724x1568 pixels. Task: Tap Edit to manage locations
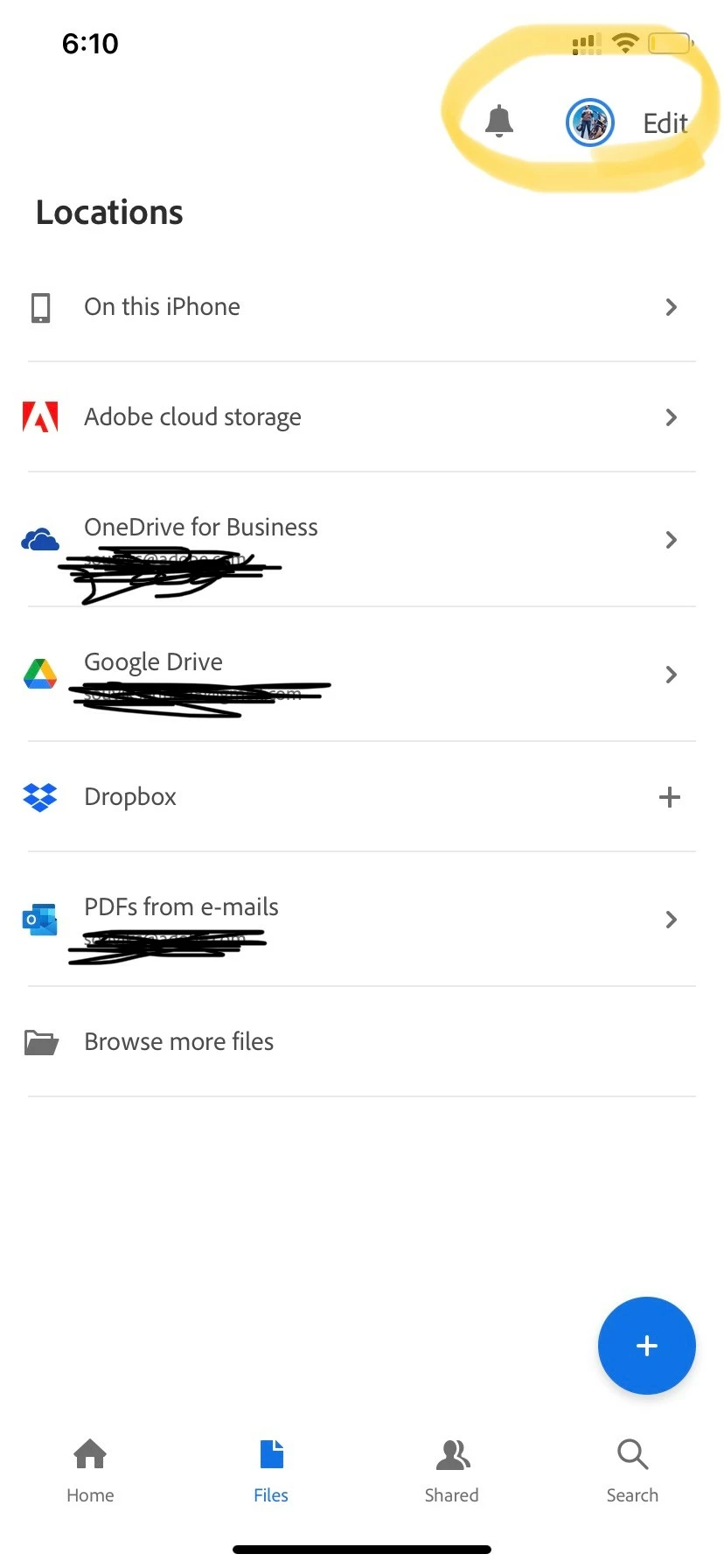[665, 123]
